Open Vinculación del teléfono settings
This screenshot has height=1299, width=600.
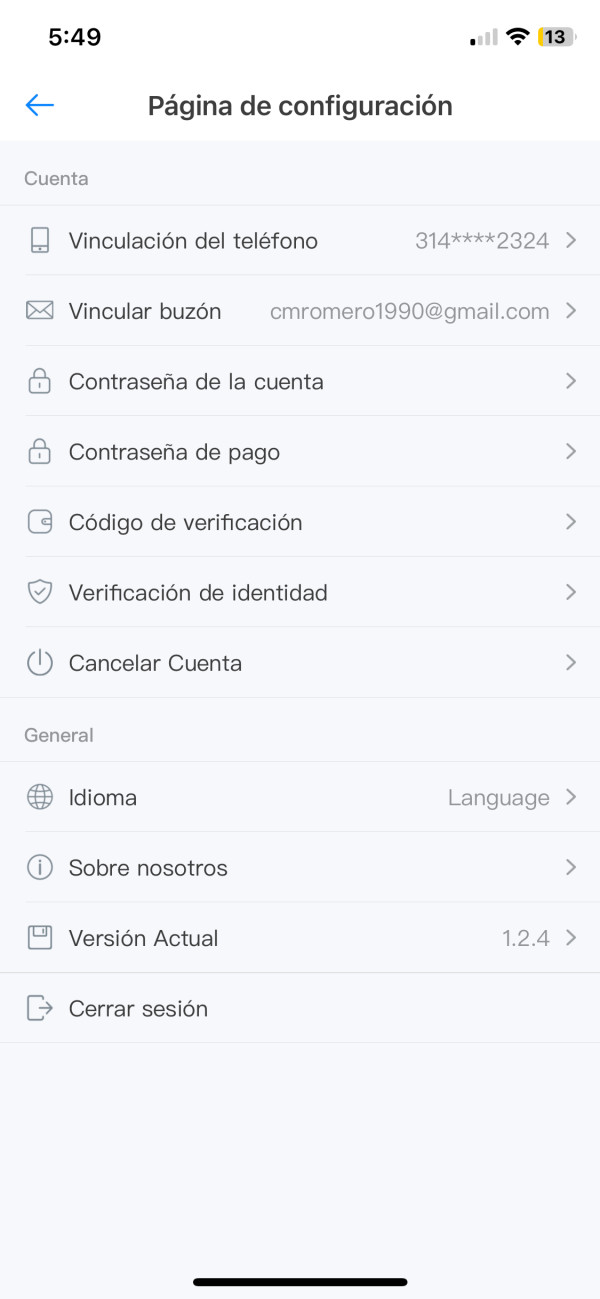(300, 240)
